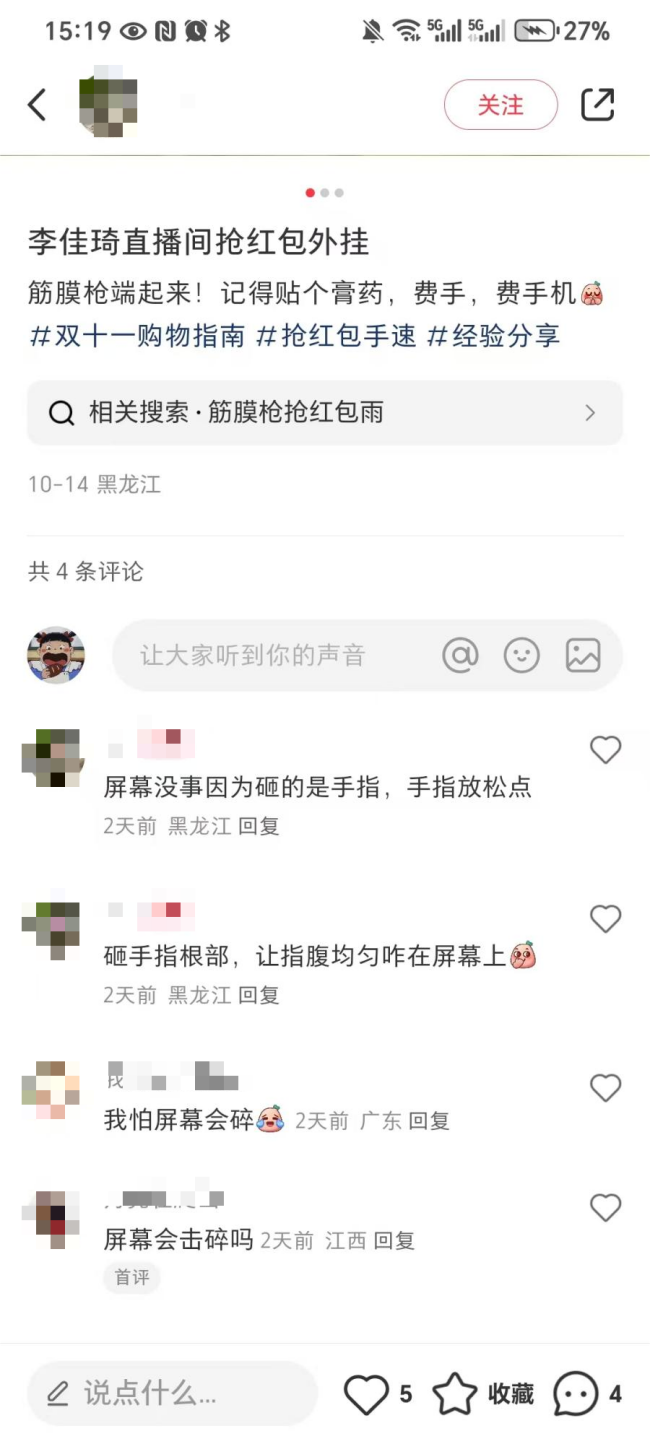Share this post via the top-right icon
This screenshot has height=1444, width=650.
tap(597, 104)
